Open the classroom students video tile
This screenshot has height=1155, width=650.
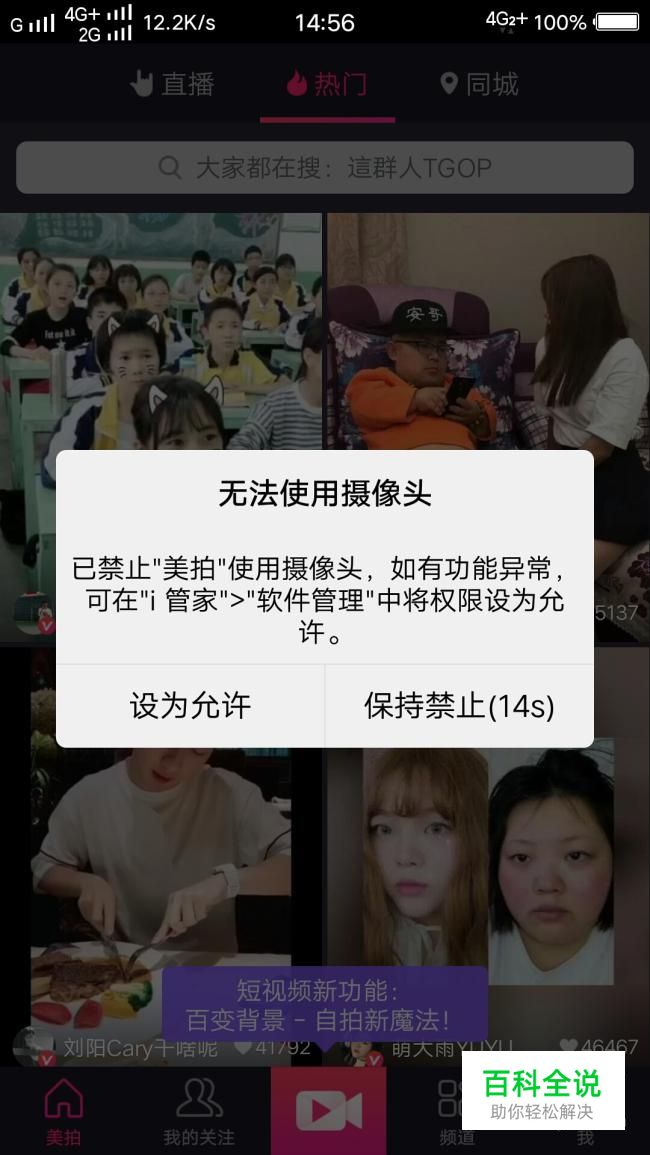tap(161, 331)
